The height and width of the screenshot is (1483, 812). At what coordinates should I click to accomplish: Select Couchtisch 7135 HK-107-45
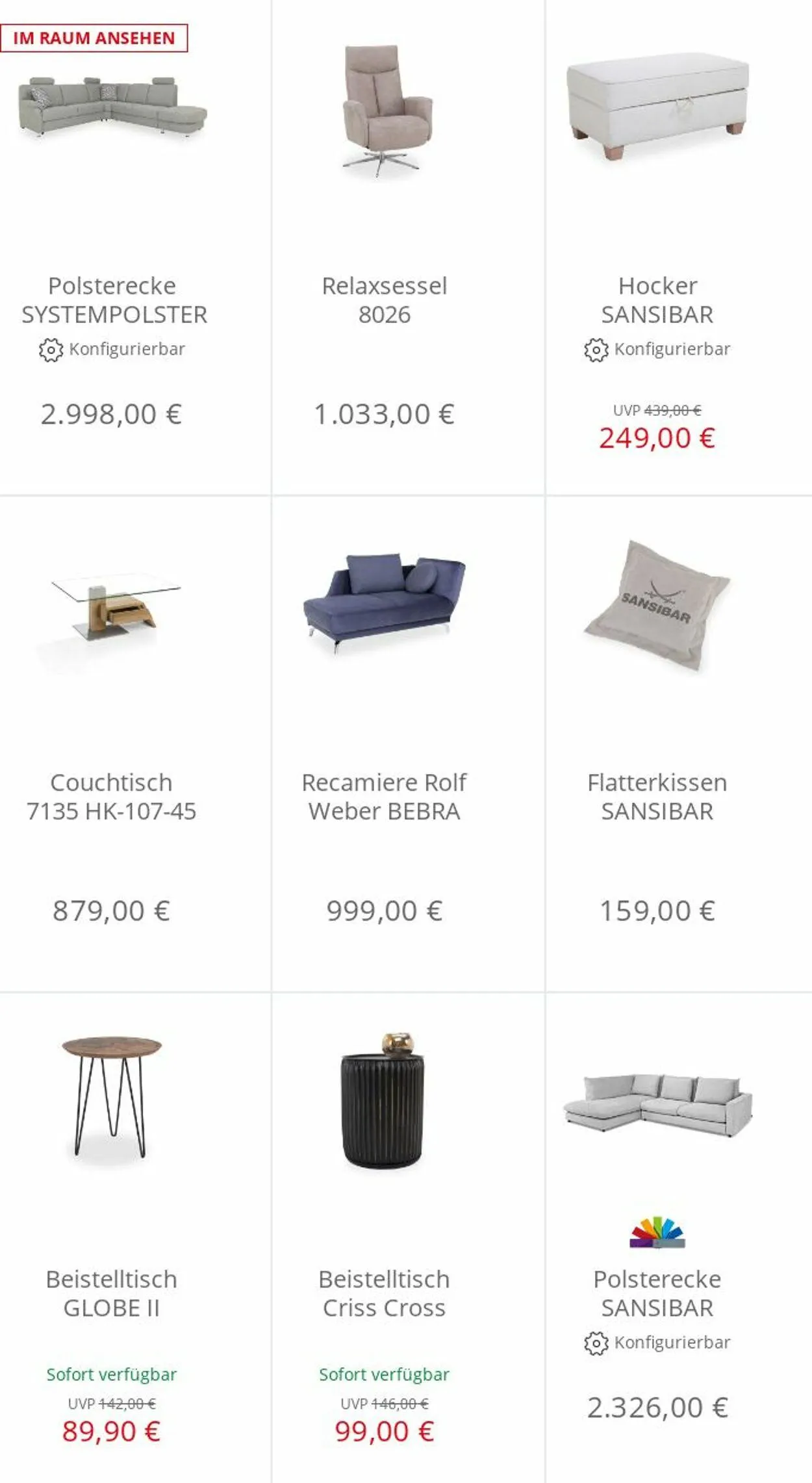click(111, 797)
